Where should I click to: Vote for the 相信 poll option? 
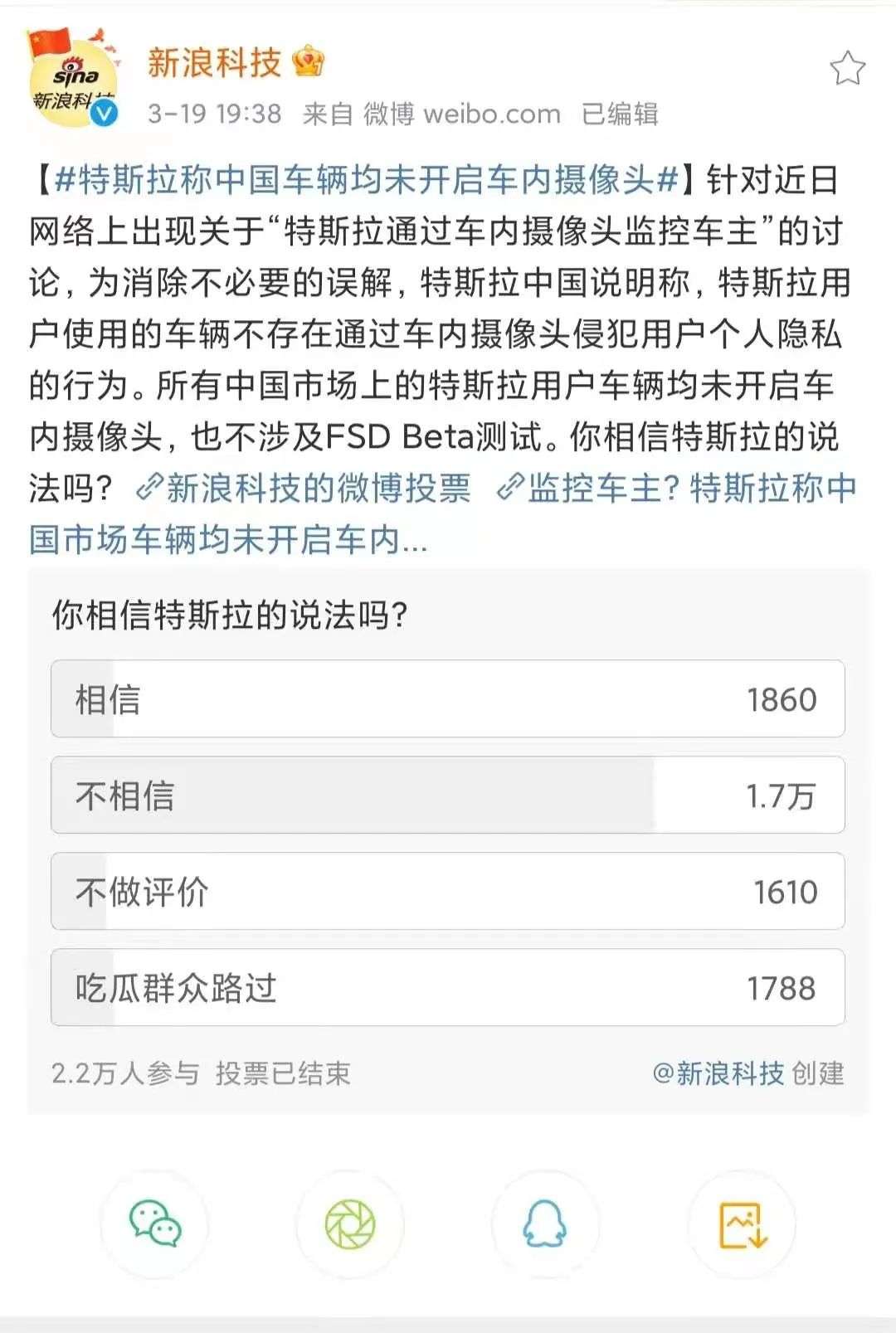(448, 699)
